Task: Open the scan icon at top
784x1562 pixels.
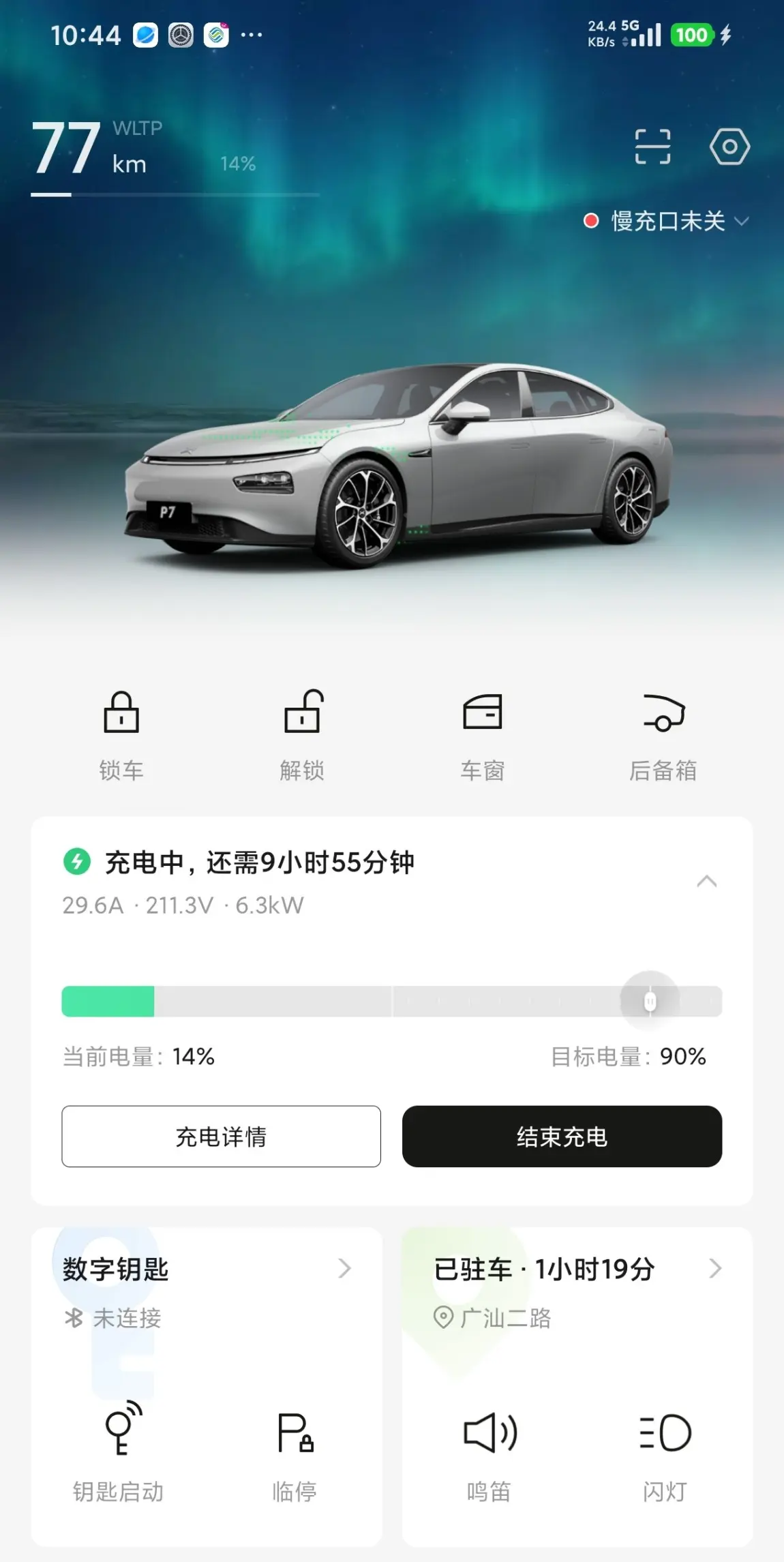Action: [652, 147]
